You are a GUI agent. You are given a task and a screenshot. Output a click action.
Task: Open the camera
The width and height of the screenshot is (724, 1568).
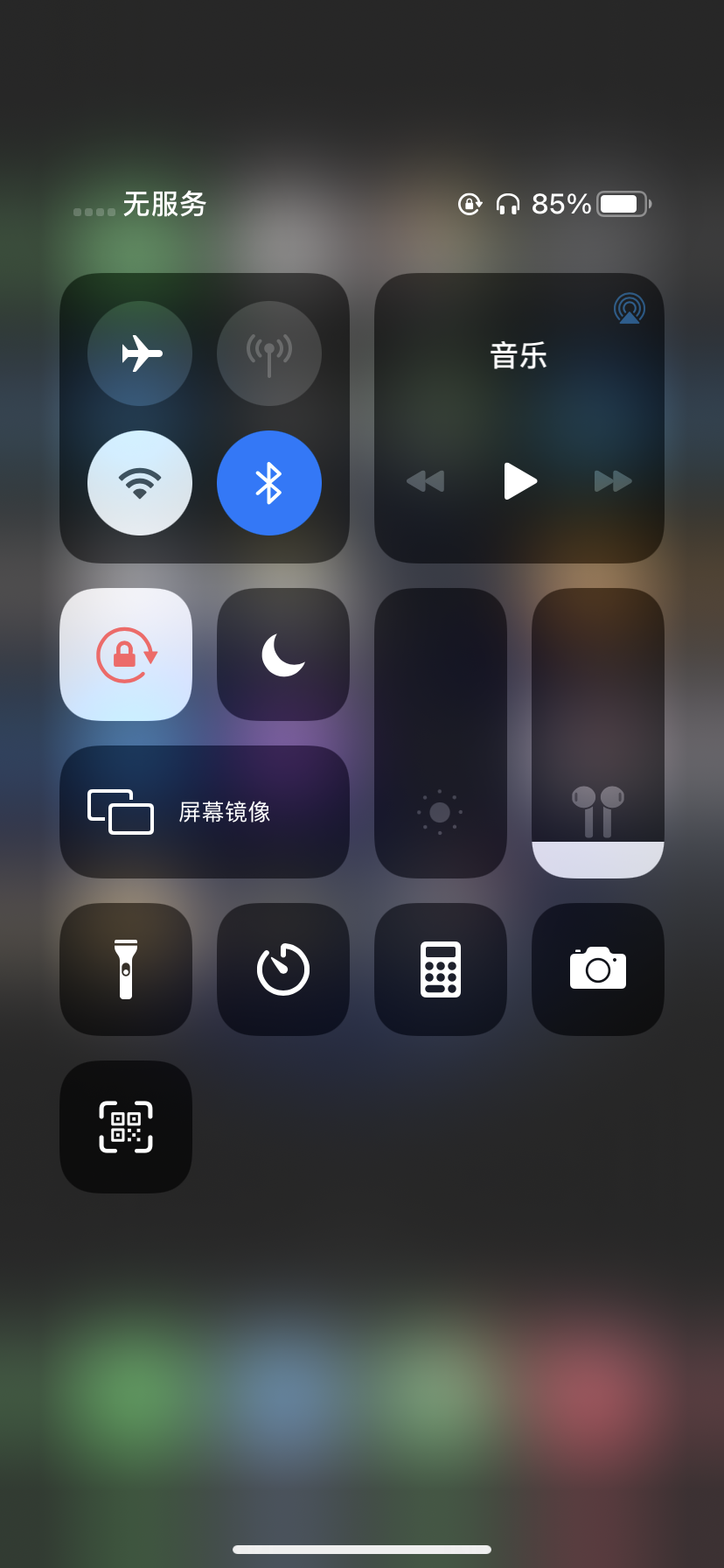pos(598,969)
